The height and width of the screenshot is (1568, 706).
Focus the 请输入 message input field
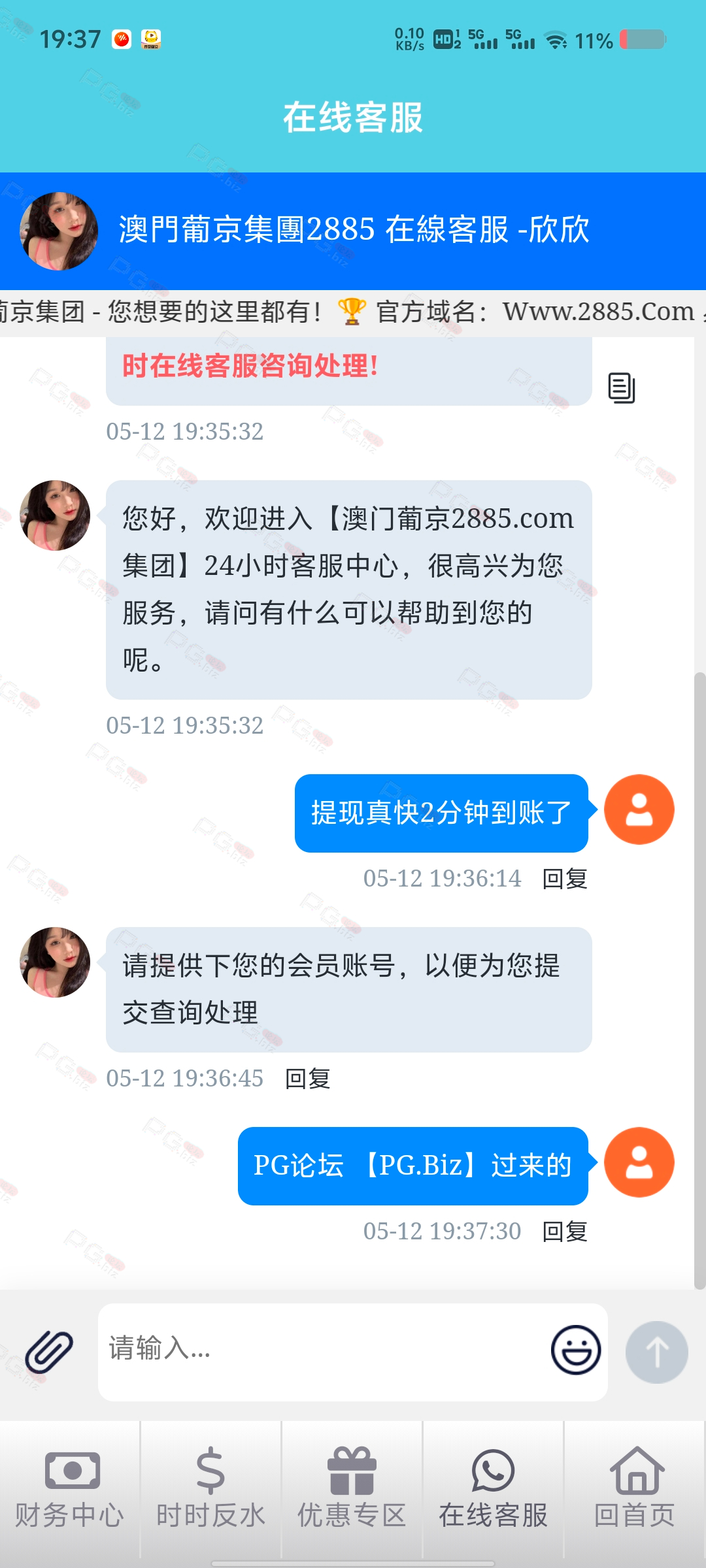click(320, 1350)
